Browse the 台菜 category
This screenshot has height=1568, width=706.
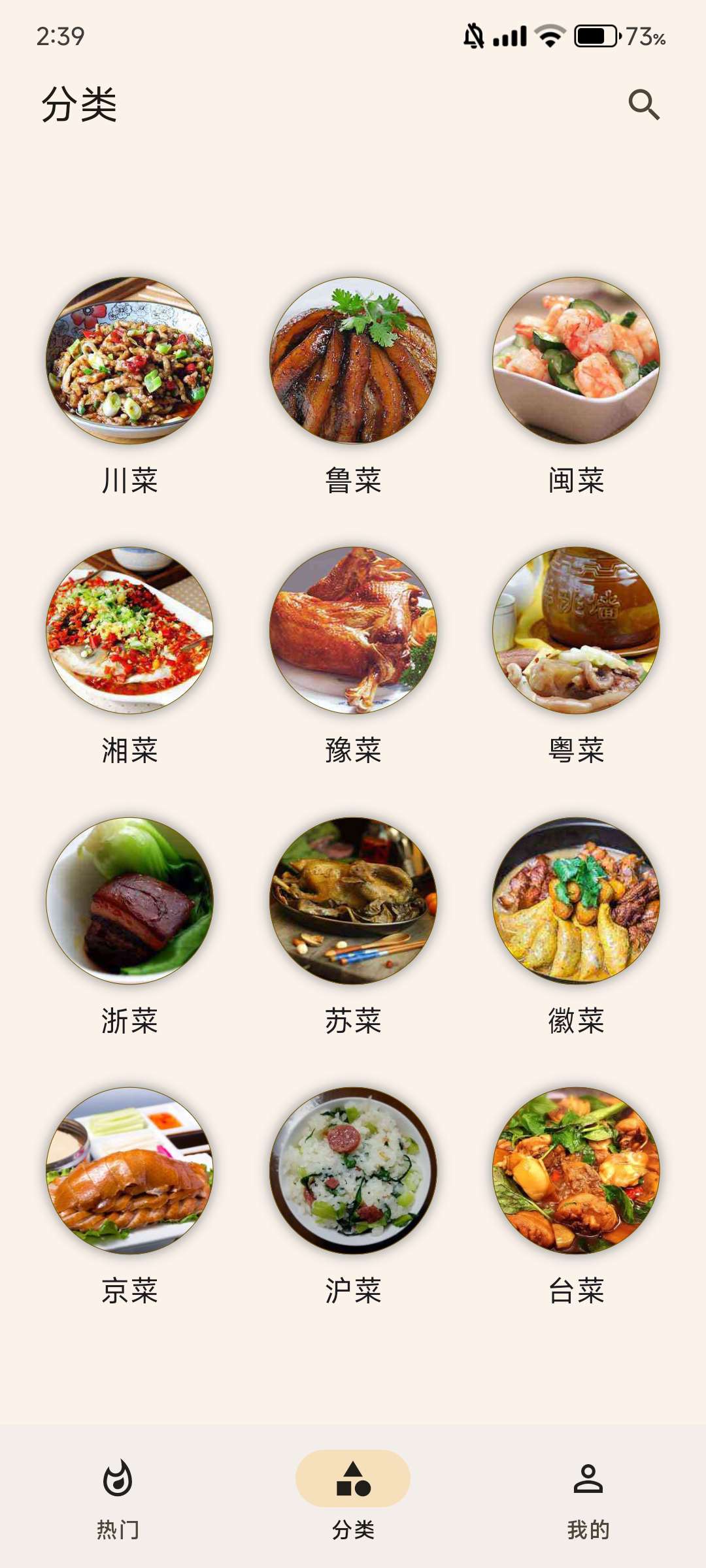[576, 1170]
